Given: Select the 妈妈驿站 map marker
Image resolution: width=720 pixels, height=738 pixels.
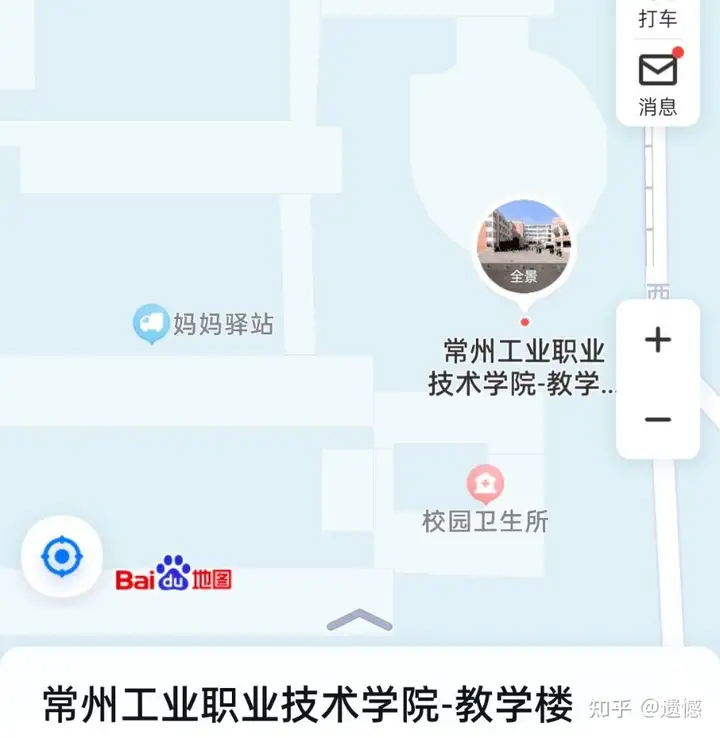Looking at the screenshot, I should [x=151, y=324].
